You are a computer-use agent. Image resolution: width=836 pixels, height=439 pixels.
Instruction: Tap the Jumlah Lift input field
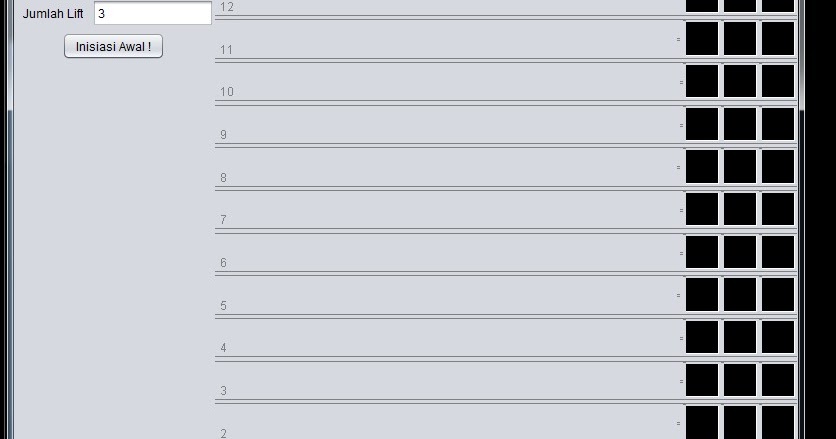coord(152,14)
